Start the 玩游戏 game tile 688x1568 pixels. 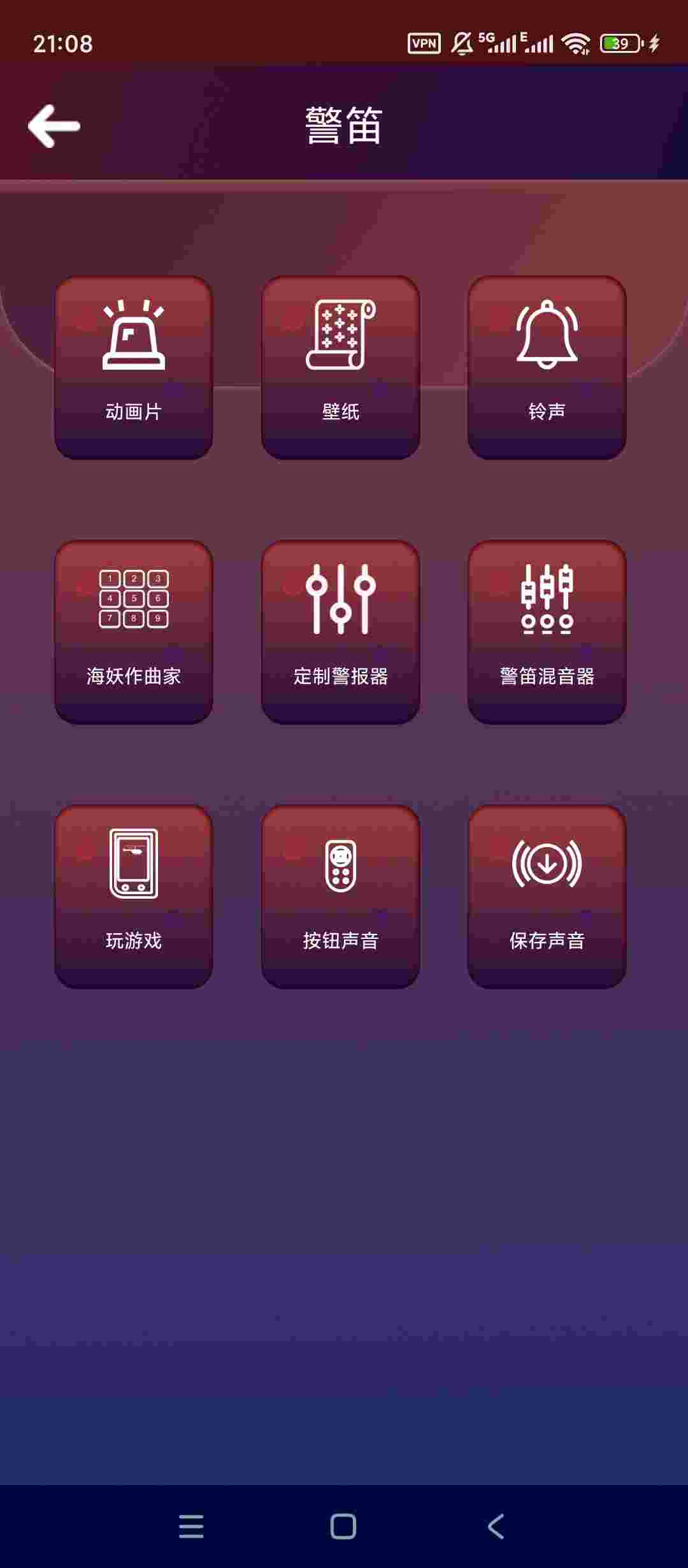134,896
